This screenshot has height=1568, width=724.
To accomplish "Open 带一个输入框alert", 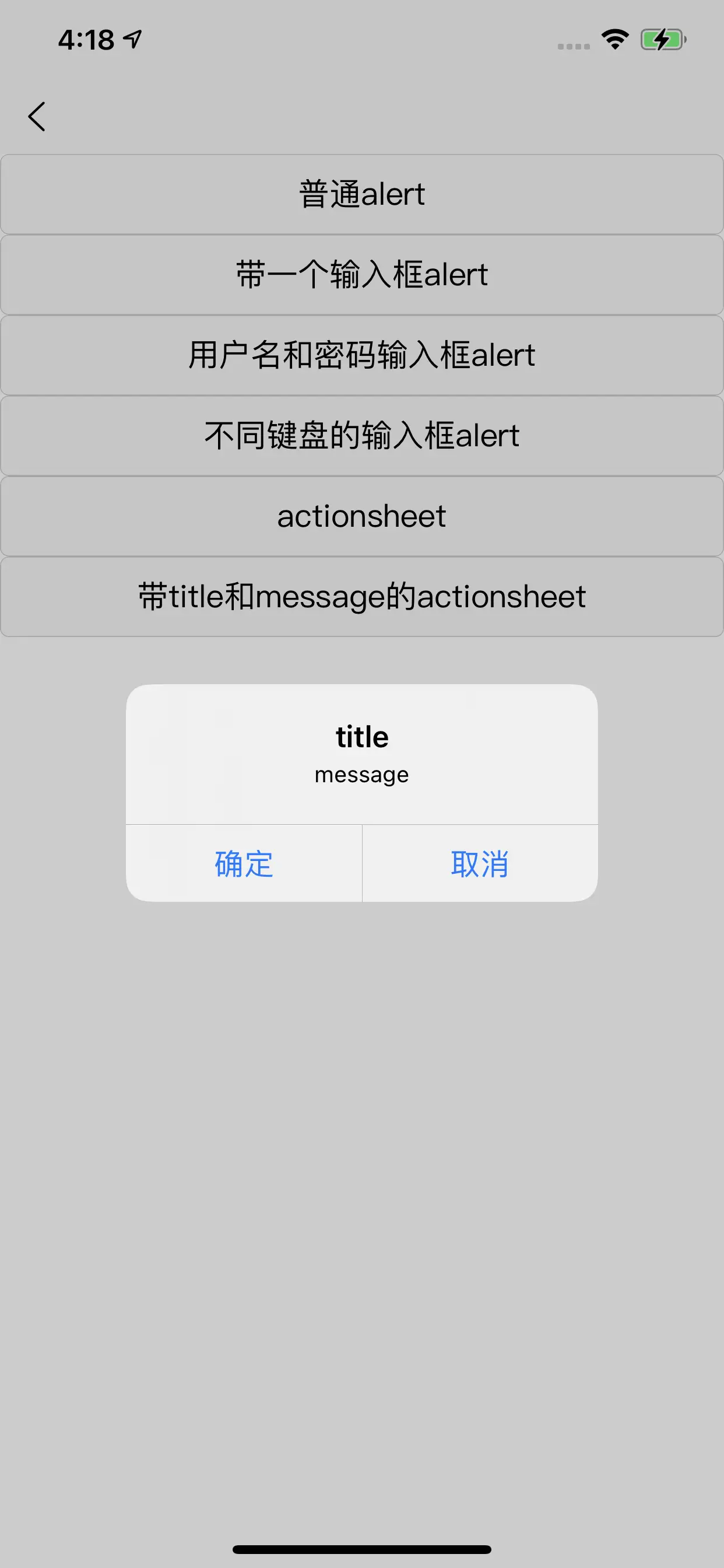I will [x=362, y=275].
